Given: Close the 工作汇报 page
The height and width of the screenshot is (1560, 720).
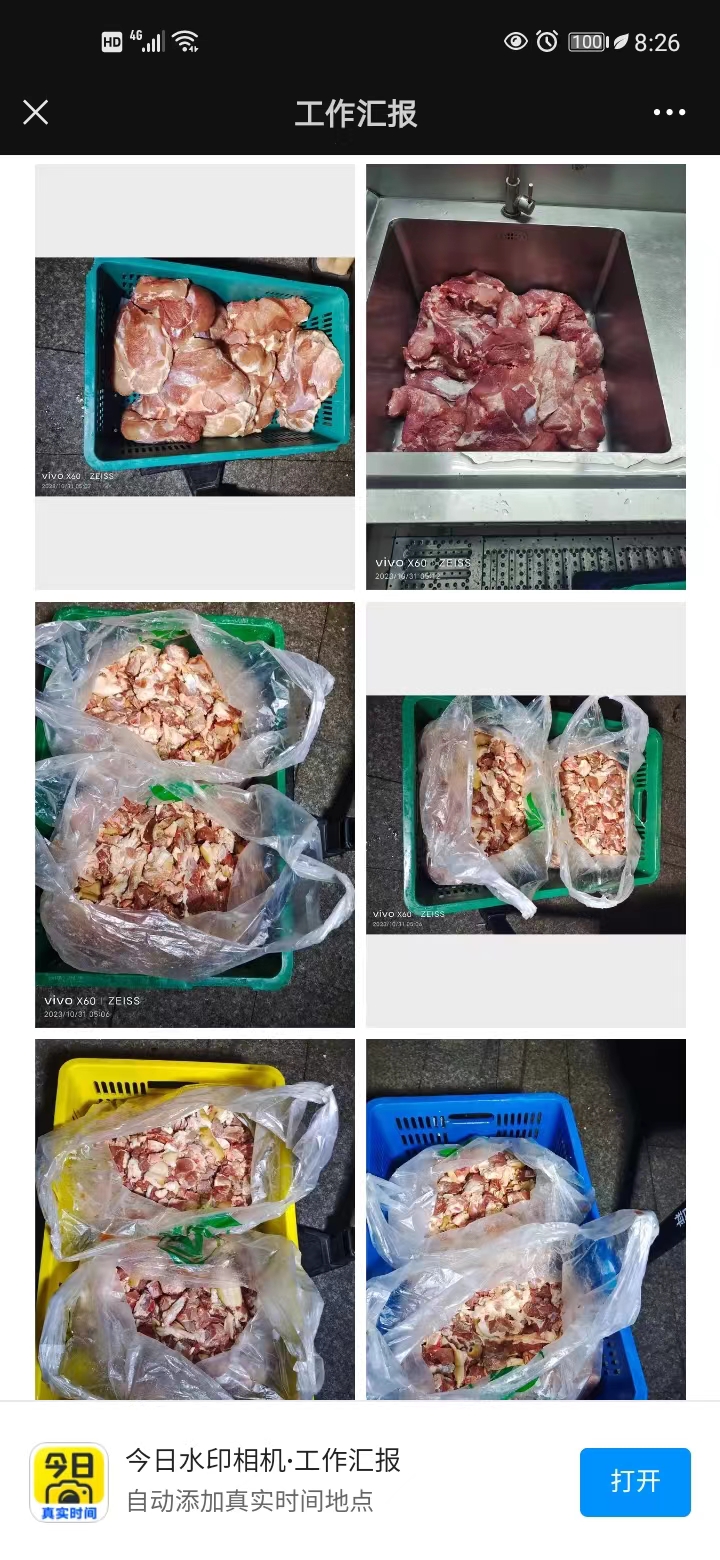Looking at the screenshot, I should pyautogui.click(x=36, y=112).
